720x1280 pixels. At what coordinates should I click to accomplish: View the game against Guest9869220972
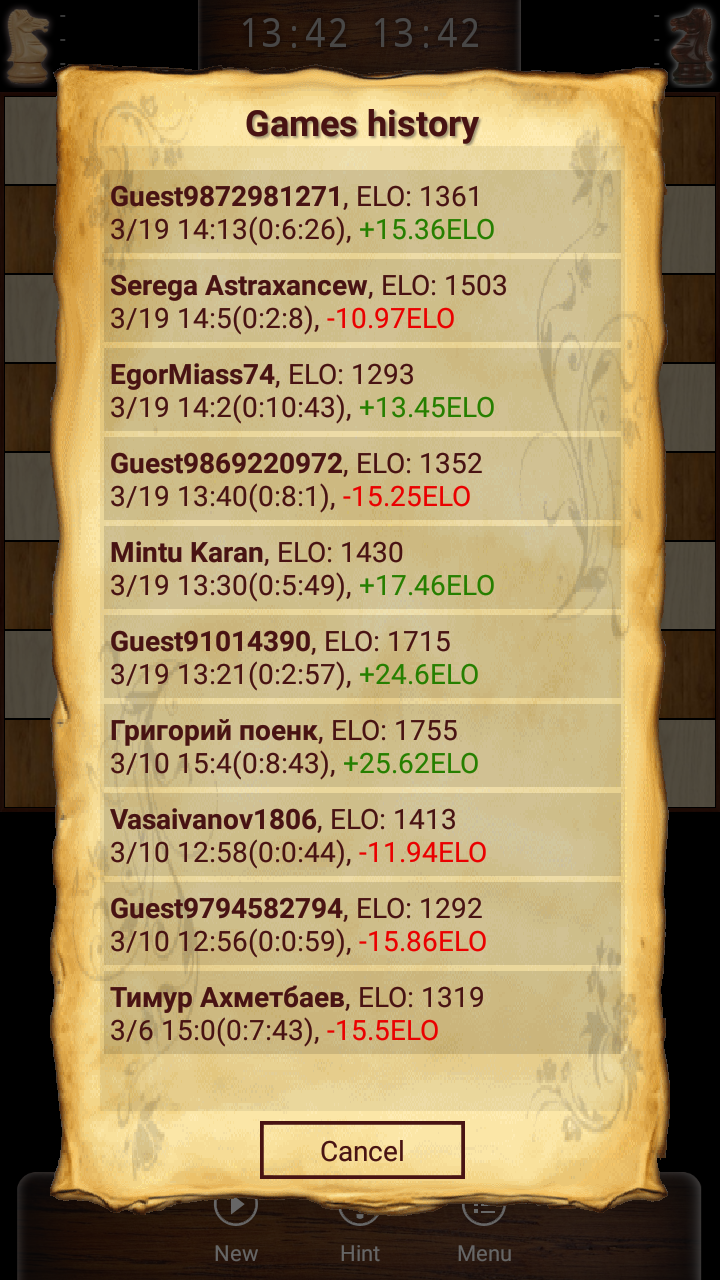pos(362,480)
